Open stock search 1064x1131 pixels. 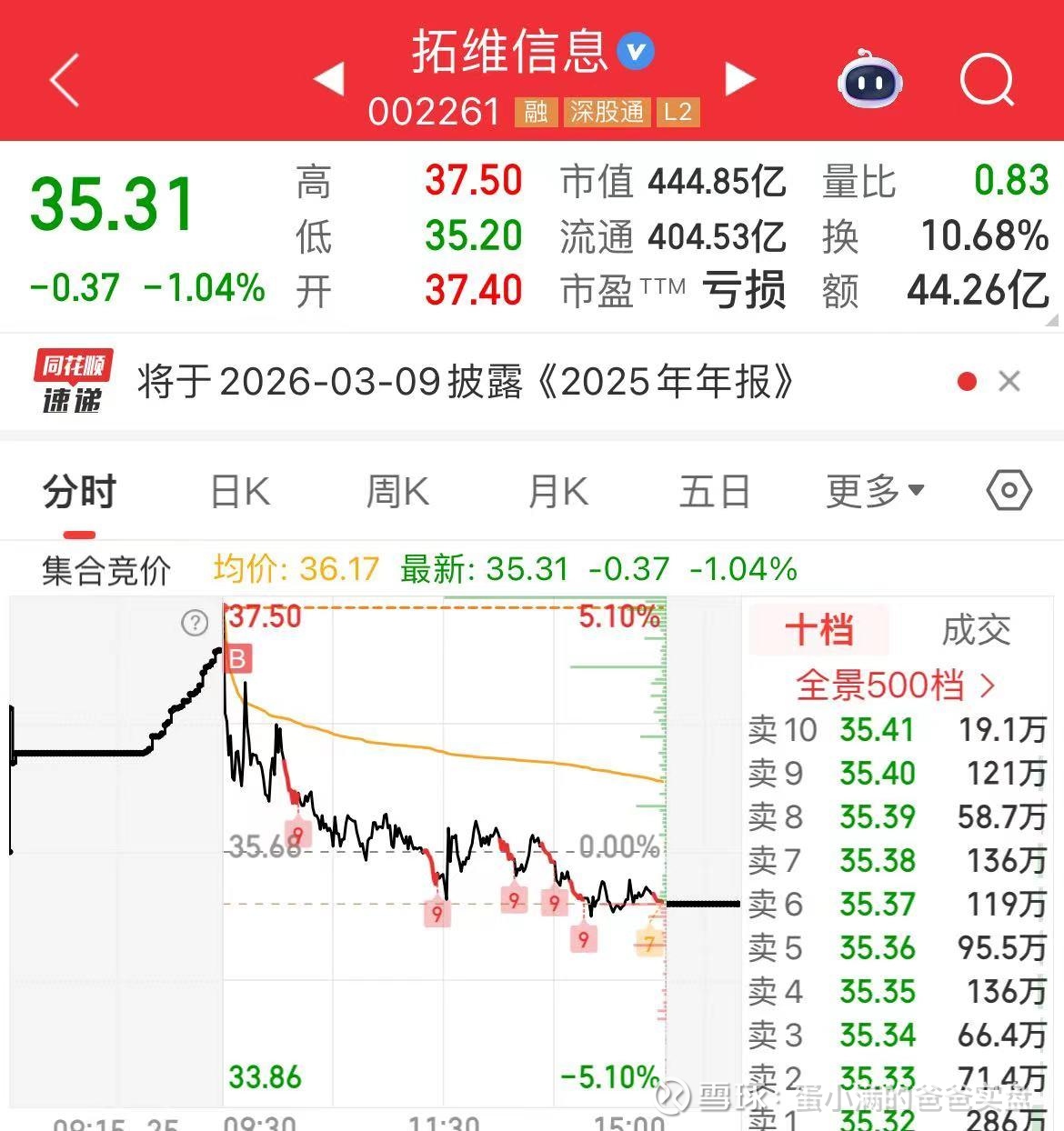pos(987,80)
